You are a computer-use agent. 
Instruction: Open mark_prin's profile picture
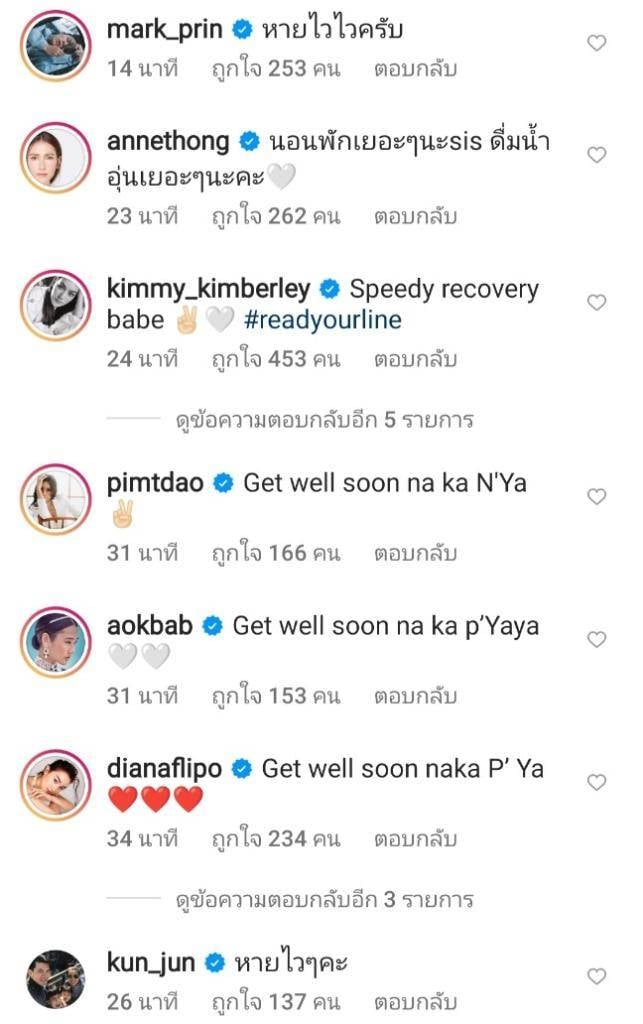[54, 43]
